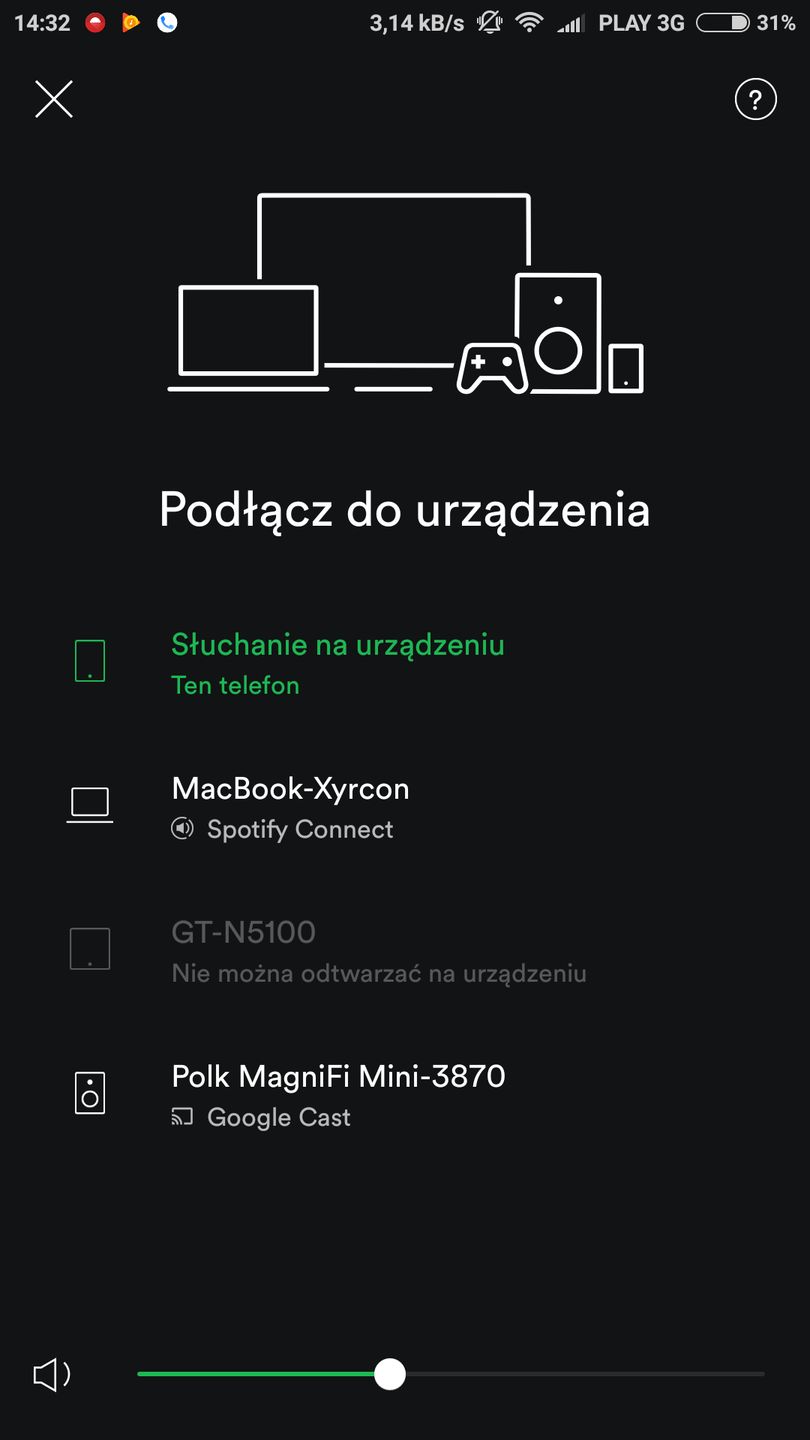Close the Podłącz do urządzenia screen
Screen dimensions: 810x1440
point(53,99)
